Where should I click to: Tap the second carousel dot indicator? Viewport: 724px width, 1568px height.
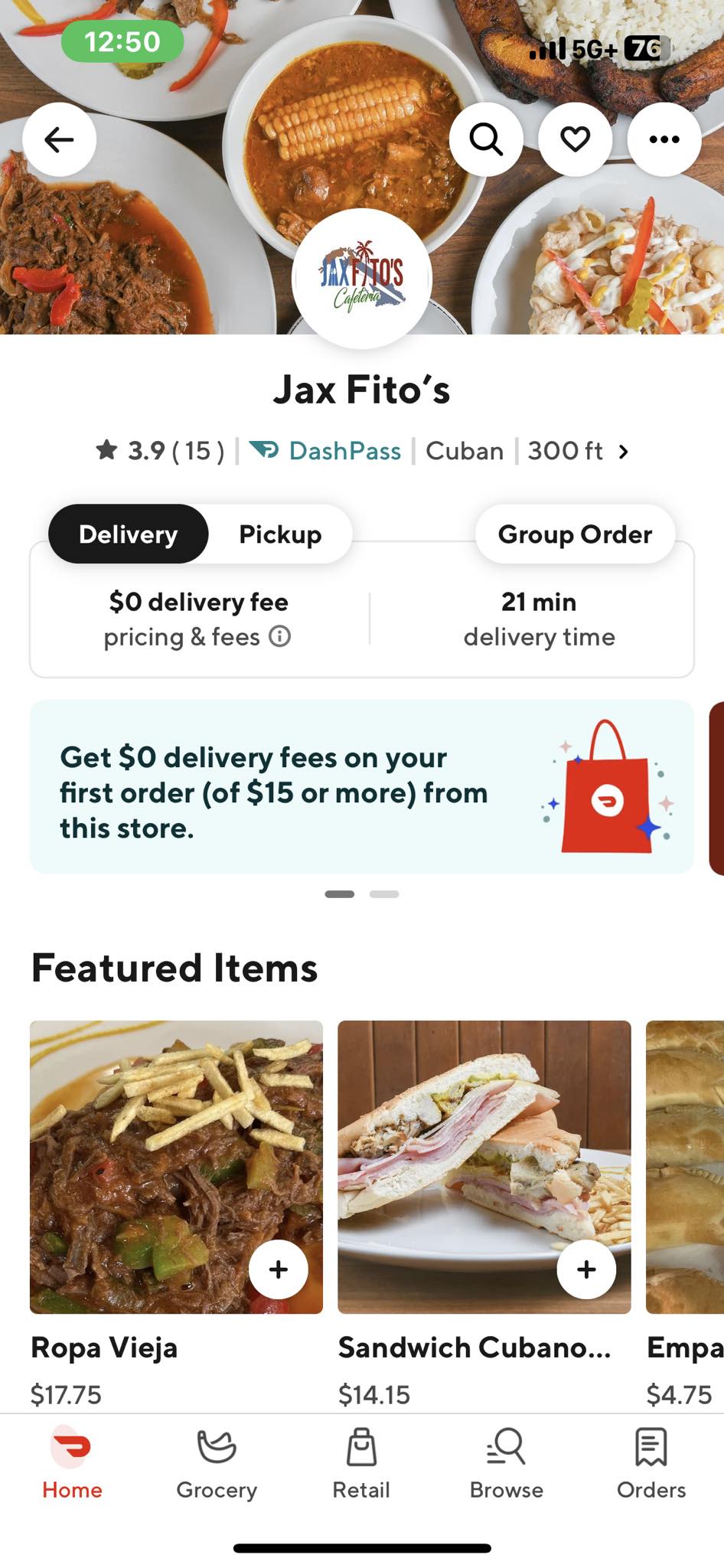385,893
